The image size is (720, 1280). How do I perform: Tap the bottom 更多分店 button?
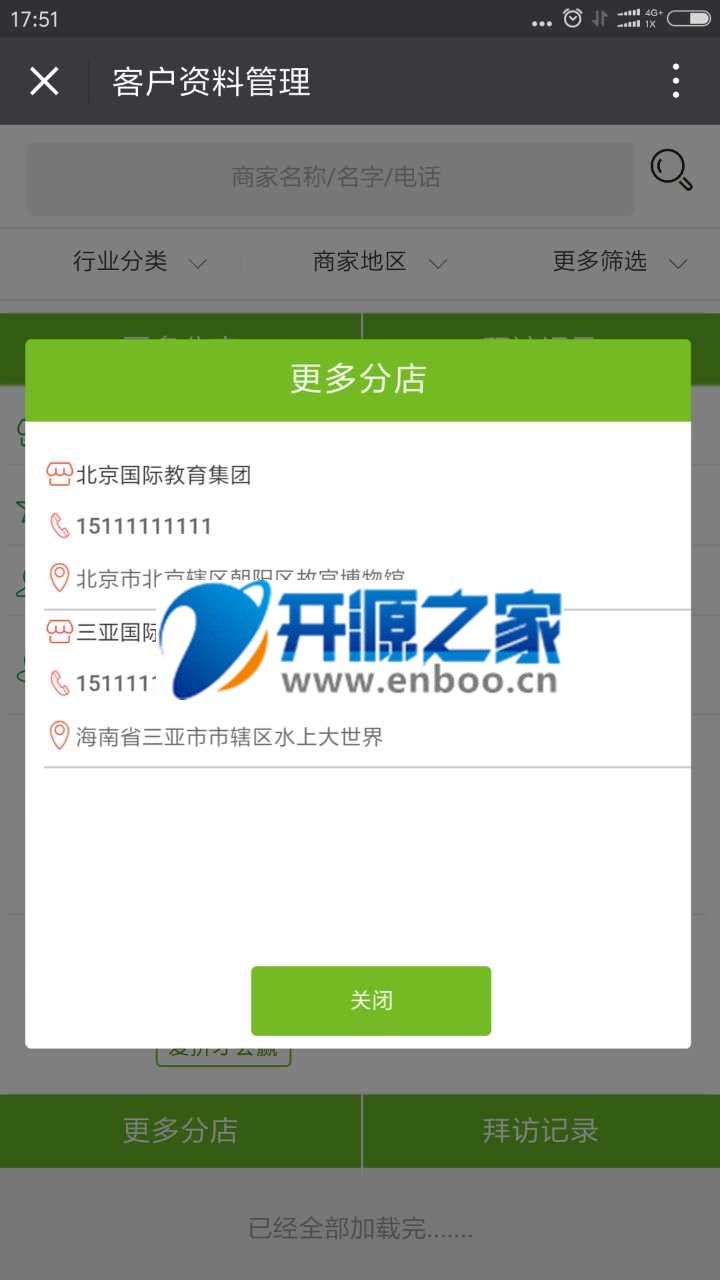point(180,1130)
